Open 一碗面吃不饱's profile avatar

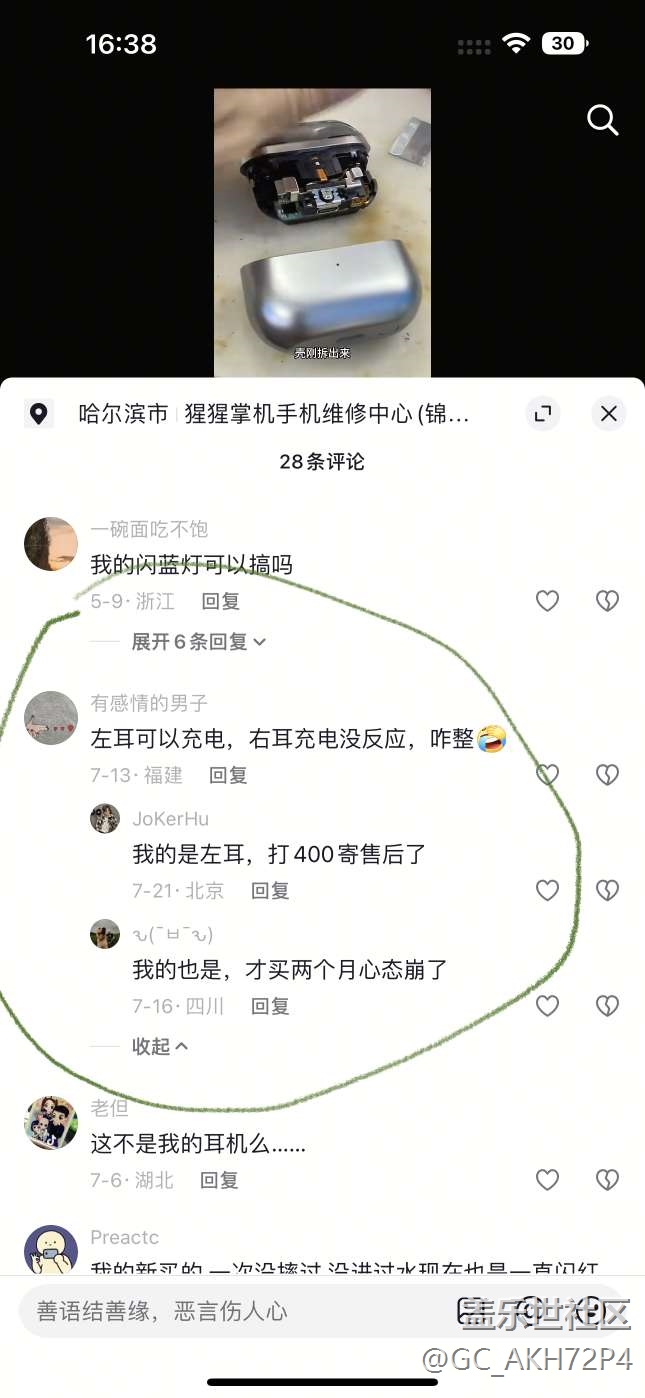point(51,544)
